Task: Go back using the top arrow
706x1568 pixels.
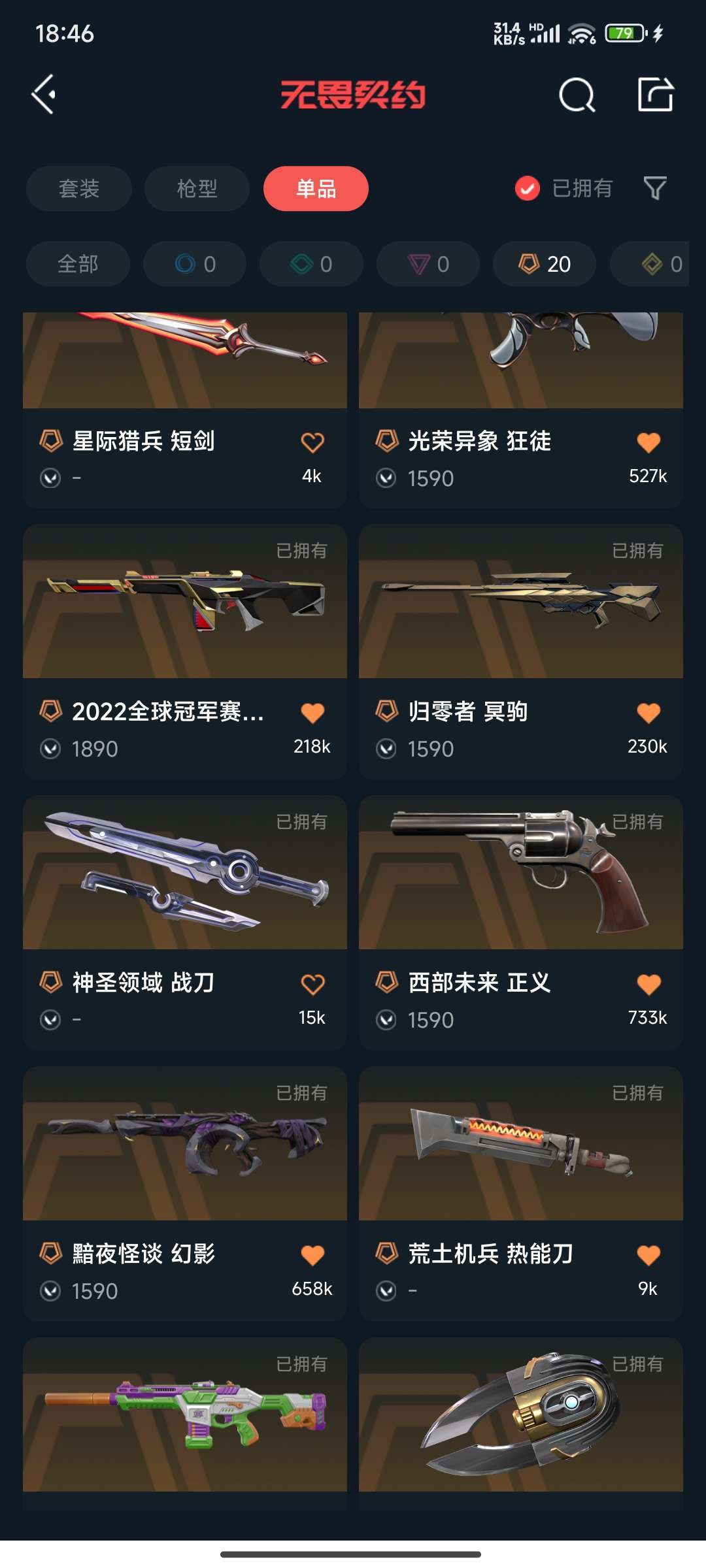Action: point(44,95)
